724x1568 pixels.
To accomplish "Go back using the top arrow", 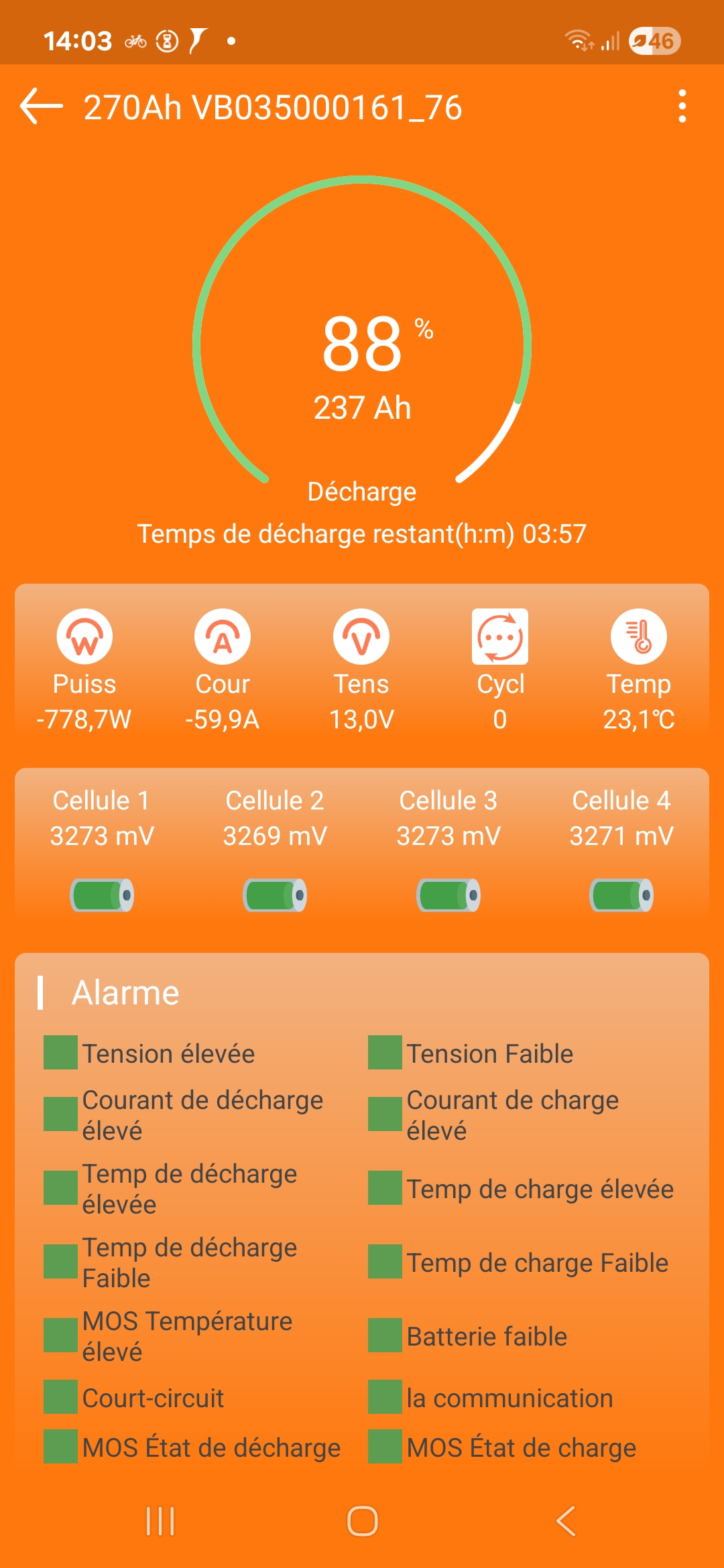I will pos(42,107).
